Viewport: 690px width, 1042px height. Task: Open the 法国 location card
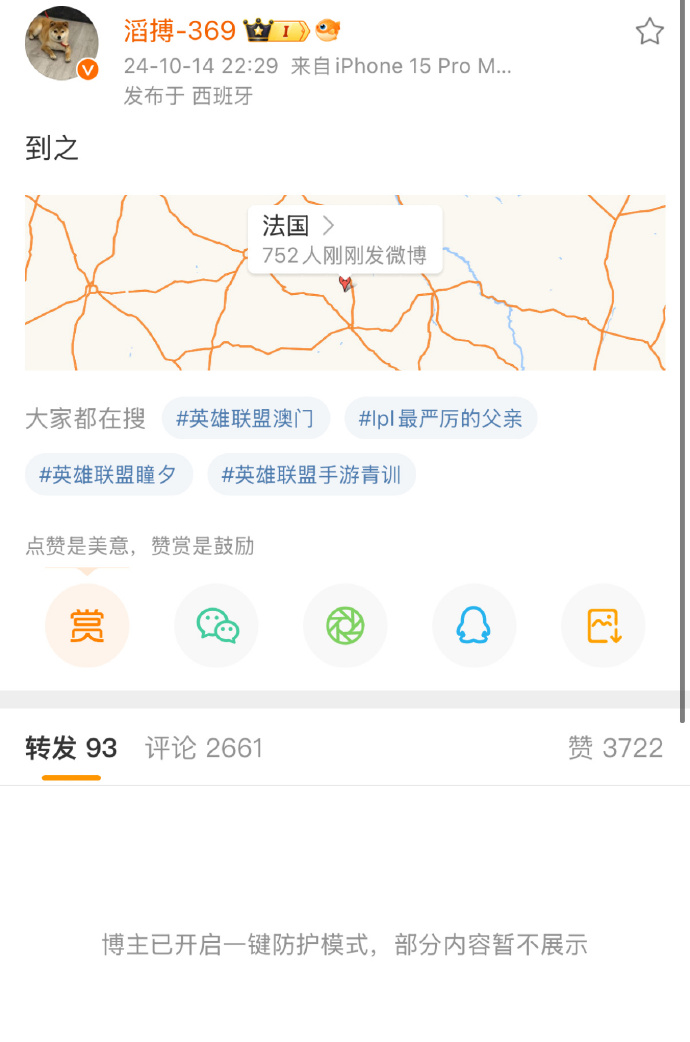coord(345,239)
